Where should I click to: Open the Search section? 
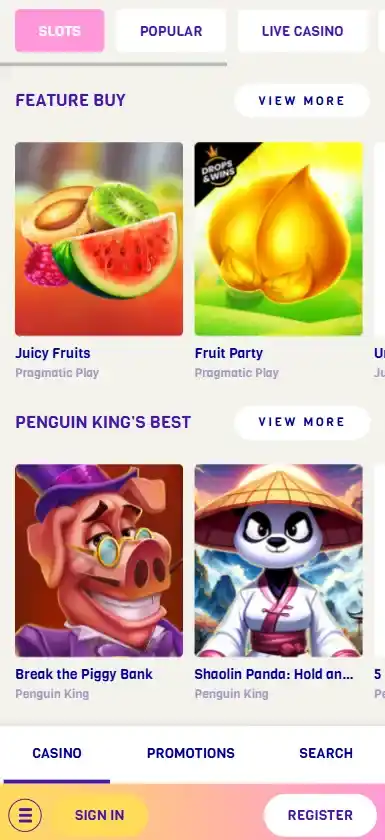(x=326, y=753)
